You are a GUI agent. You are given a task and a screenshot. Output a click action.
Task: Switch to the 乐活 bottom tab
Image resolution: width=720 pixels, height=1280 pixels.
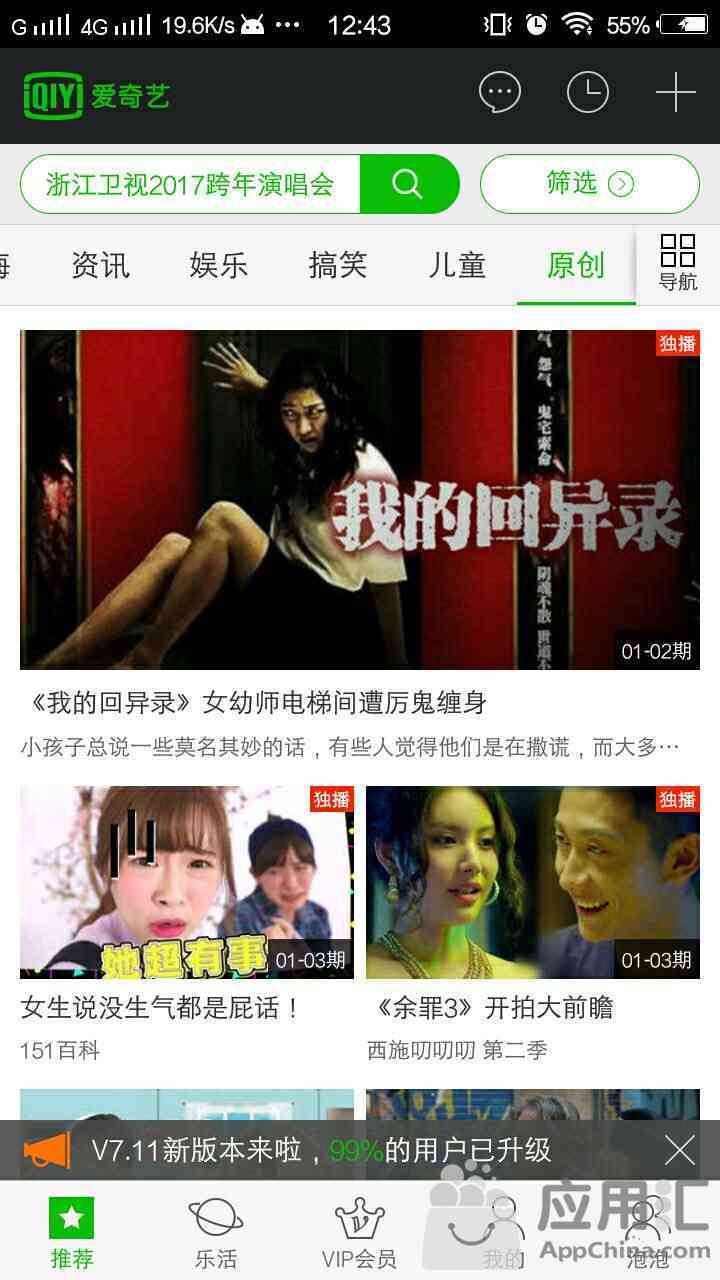click(216, 1232)
